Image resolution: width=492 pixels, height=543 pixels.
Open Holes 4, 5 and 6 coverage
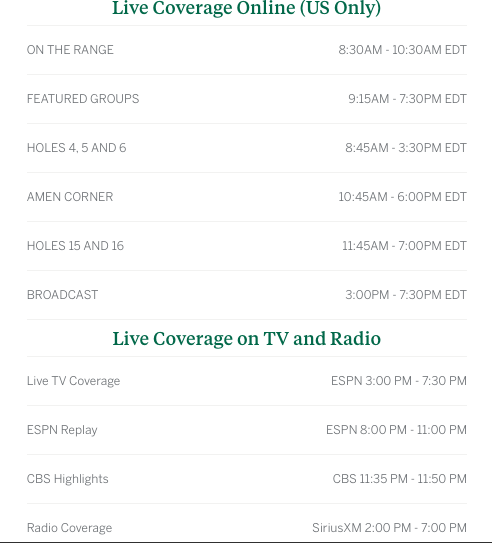(247, 148)
